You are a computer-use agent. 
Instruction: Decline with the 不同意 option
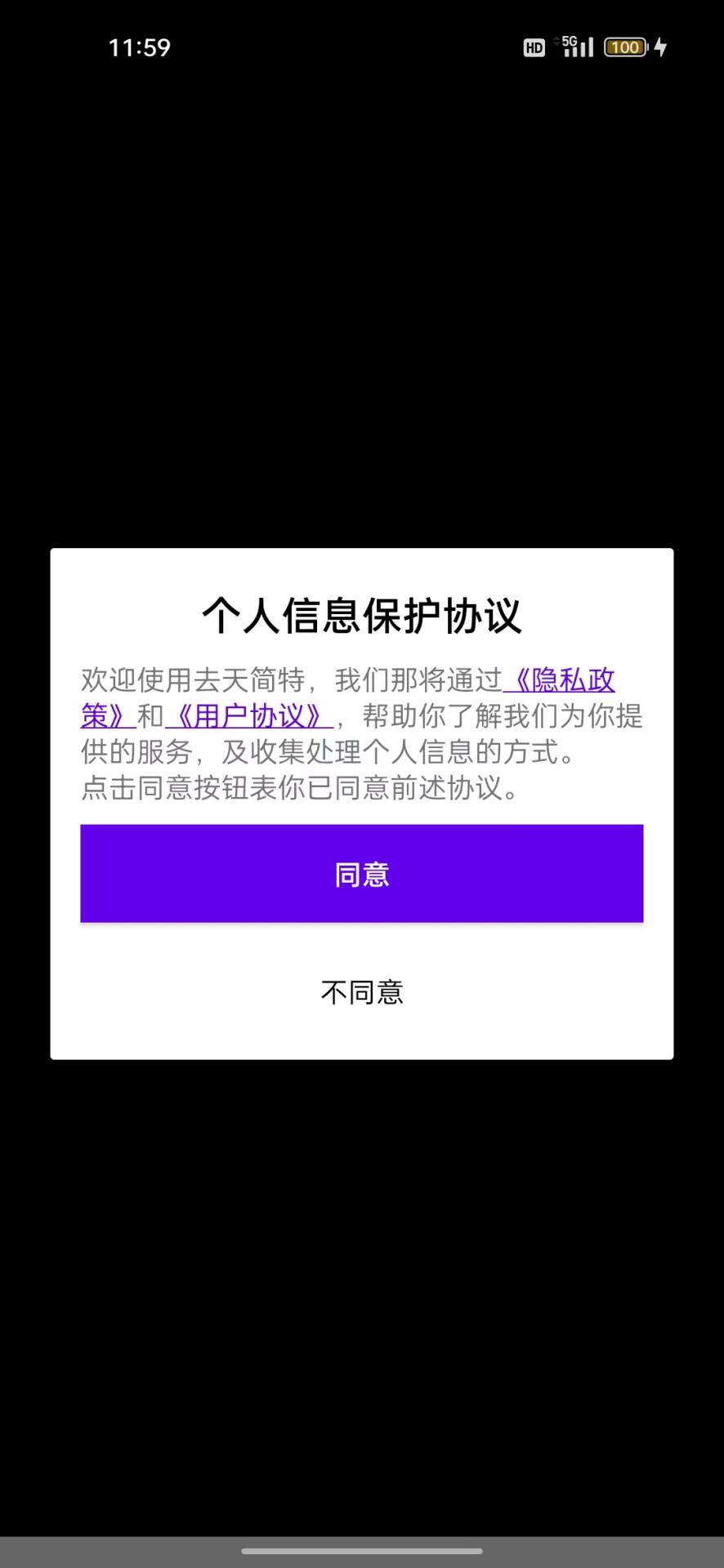coord(361,992)
